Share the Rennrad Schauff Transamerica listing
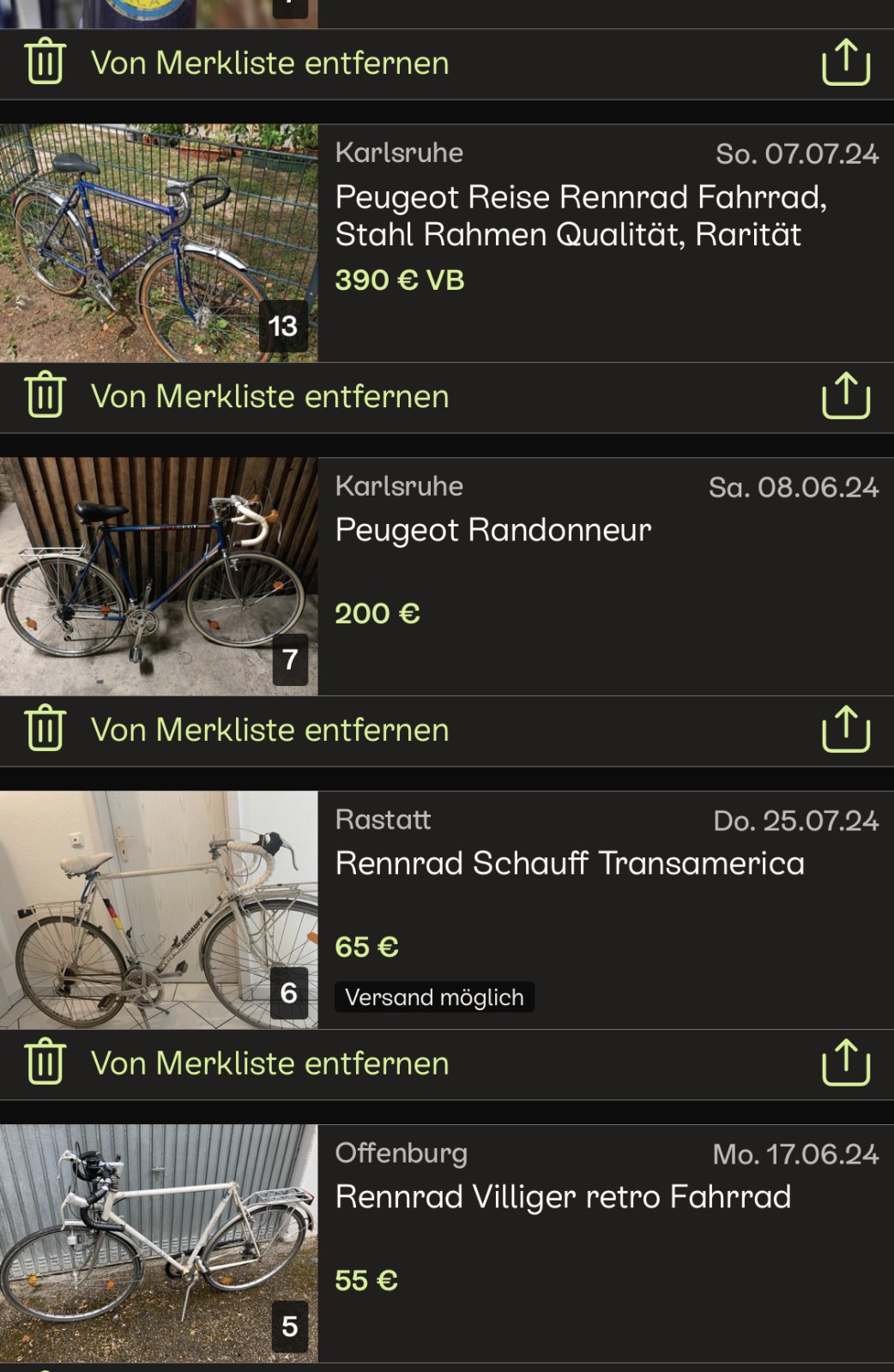Viewport: 894px width, 1372px height. [846, 1063]
